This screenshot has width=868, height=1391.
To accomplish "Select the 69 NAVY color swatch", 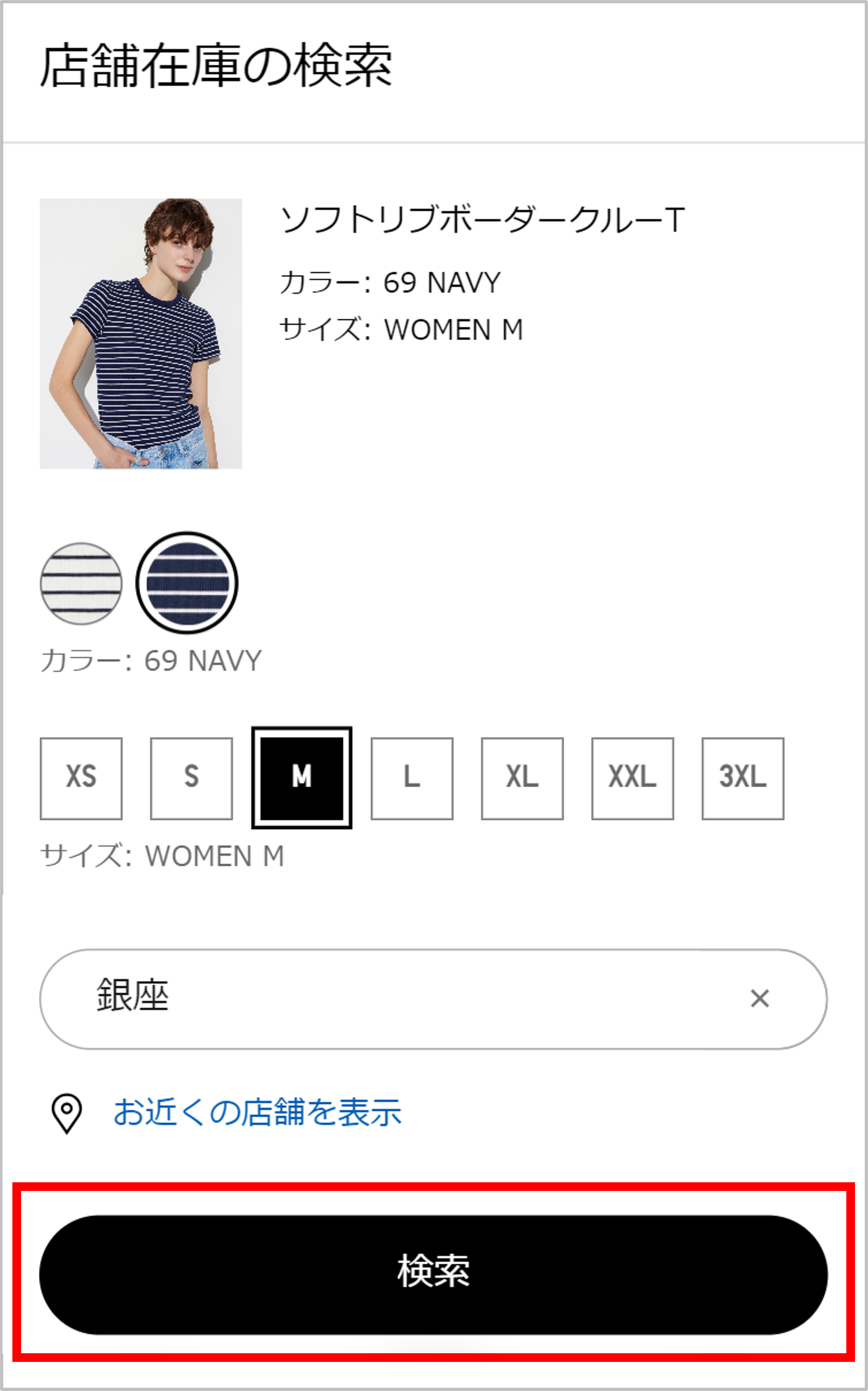I will [x=187, y=583].
